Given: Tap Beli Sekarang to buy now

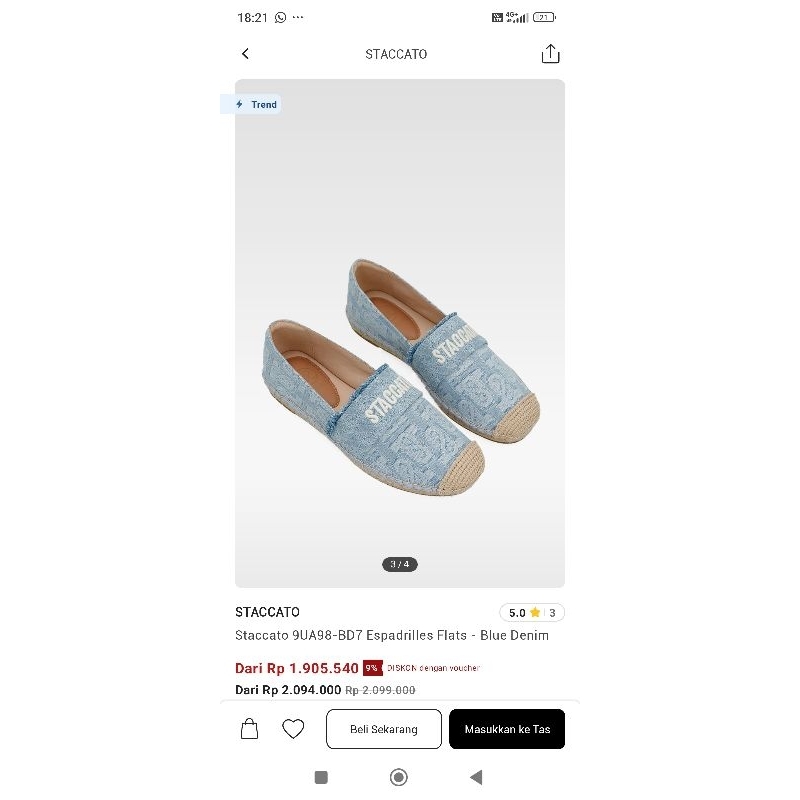Looking at the screenshot, I should (x=384, y=729).
